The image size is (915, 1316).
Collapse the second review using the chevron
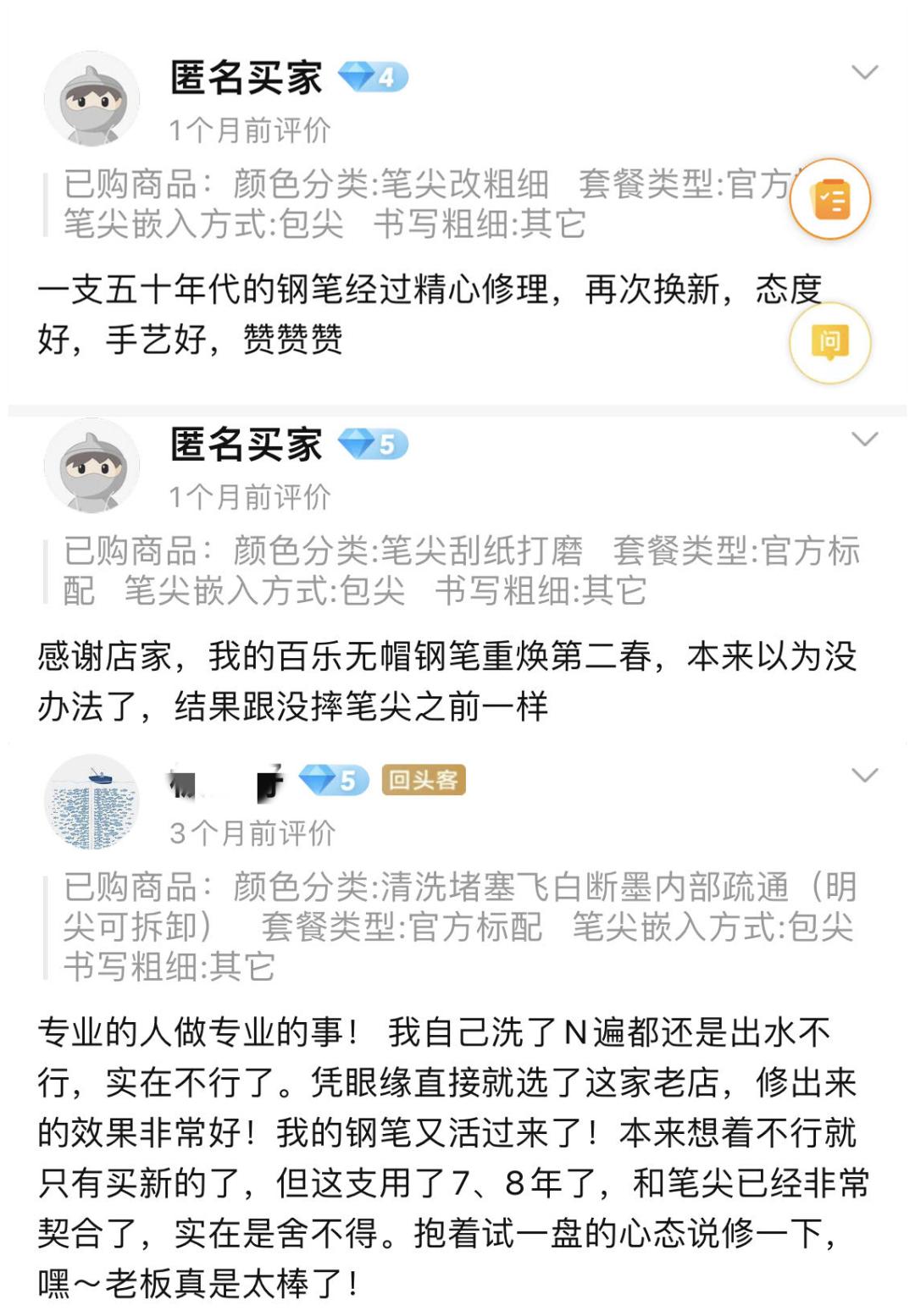pyautogui.click(x=863, y=440)
